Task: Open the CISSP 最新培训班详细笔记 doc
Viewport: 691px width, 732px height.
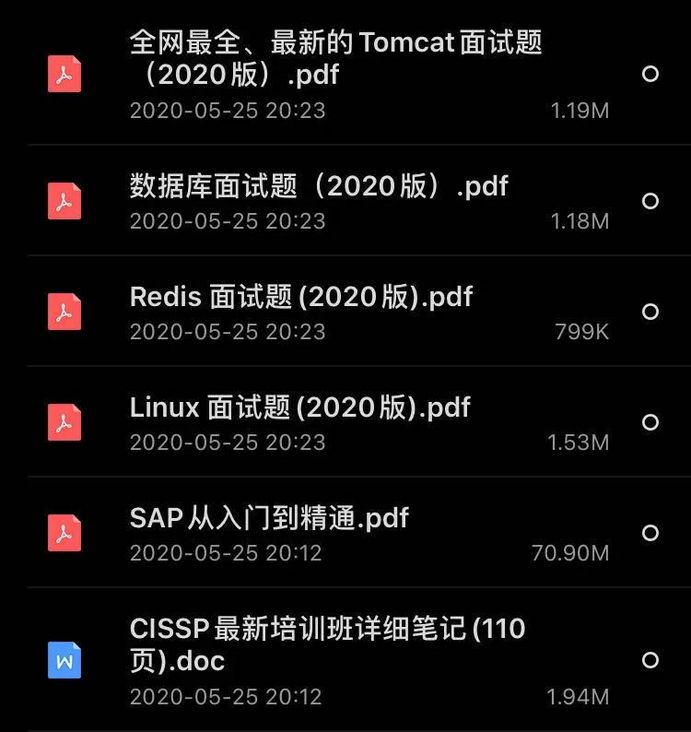Action: pyautogui.click(x=327, y=644)
